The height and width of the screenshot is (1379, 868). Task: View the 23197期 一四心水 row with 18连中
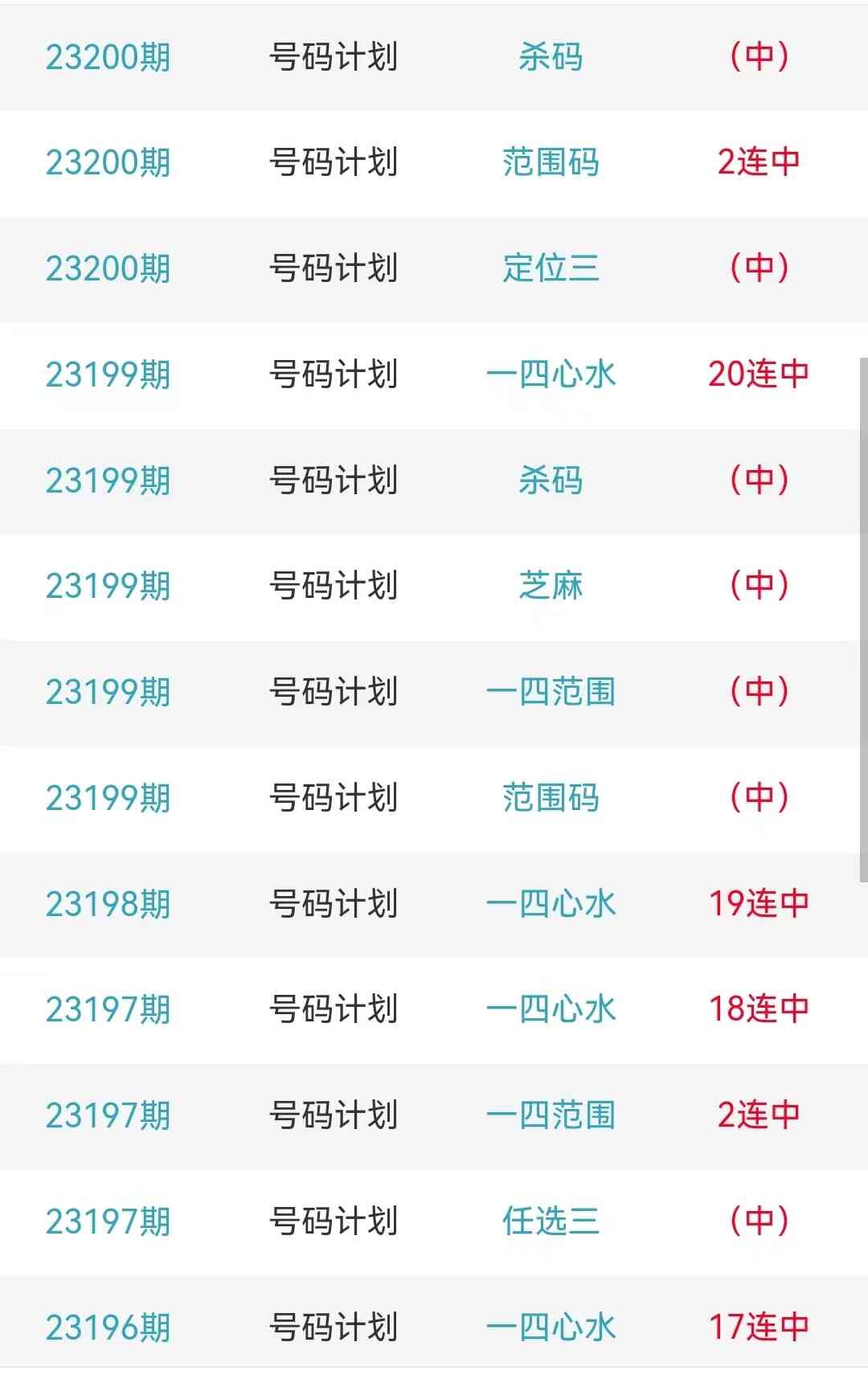[551, 1009]
